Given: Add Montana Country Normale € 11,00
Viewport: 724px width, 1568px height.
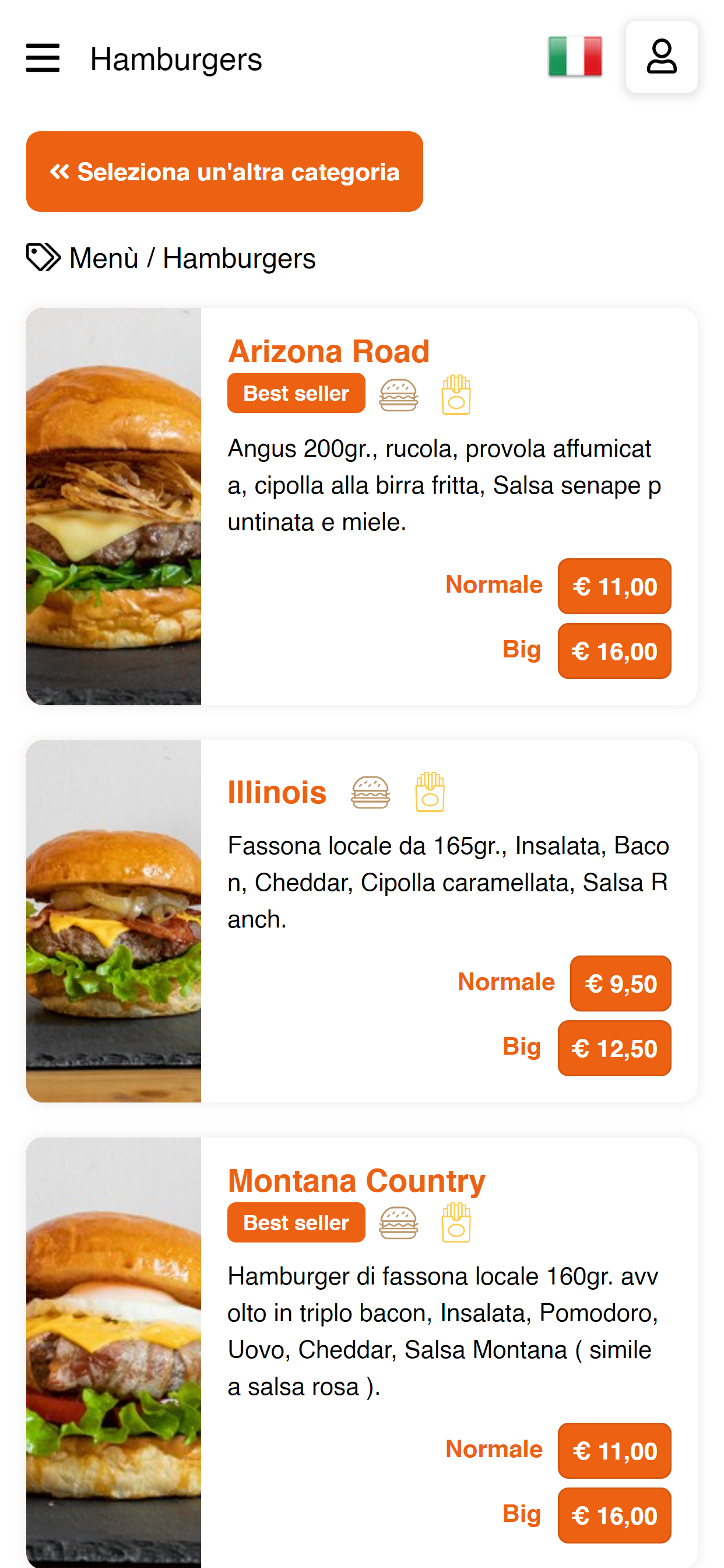Looking at the screenshot, I should coord(614,1451).
